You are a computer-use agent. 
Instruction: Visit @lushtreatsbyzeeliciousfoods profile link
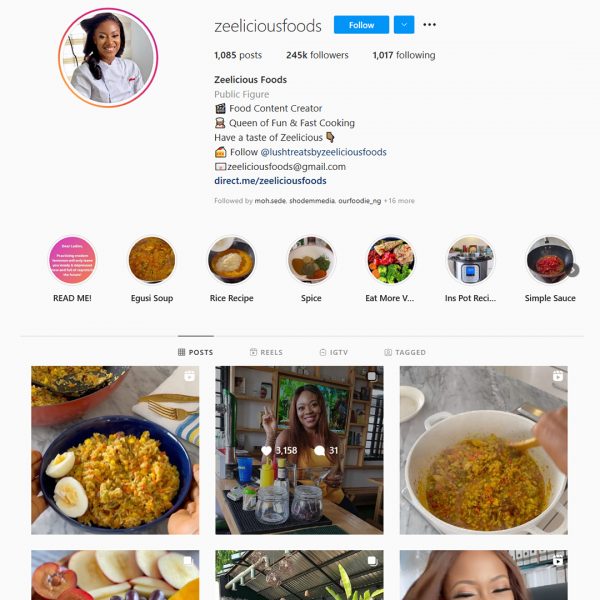coord(323,152)
